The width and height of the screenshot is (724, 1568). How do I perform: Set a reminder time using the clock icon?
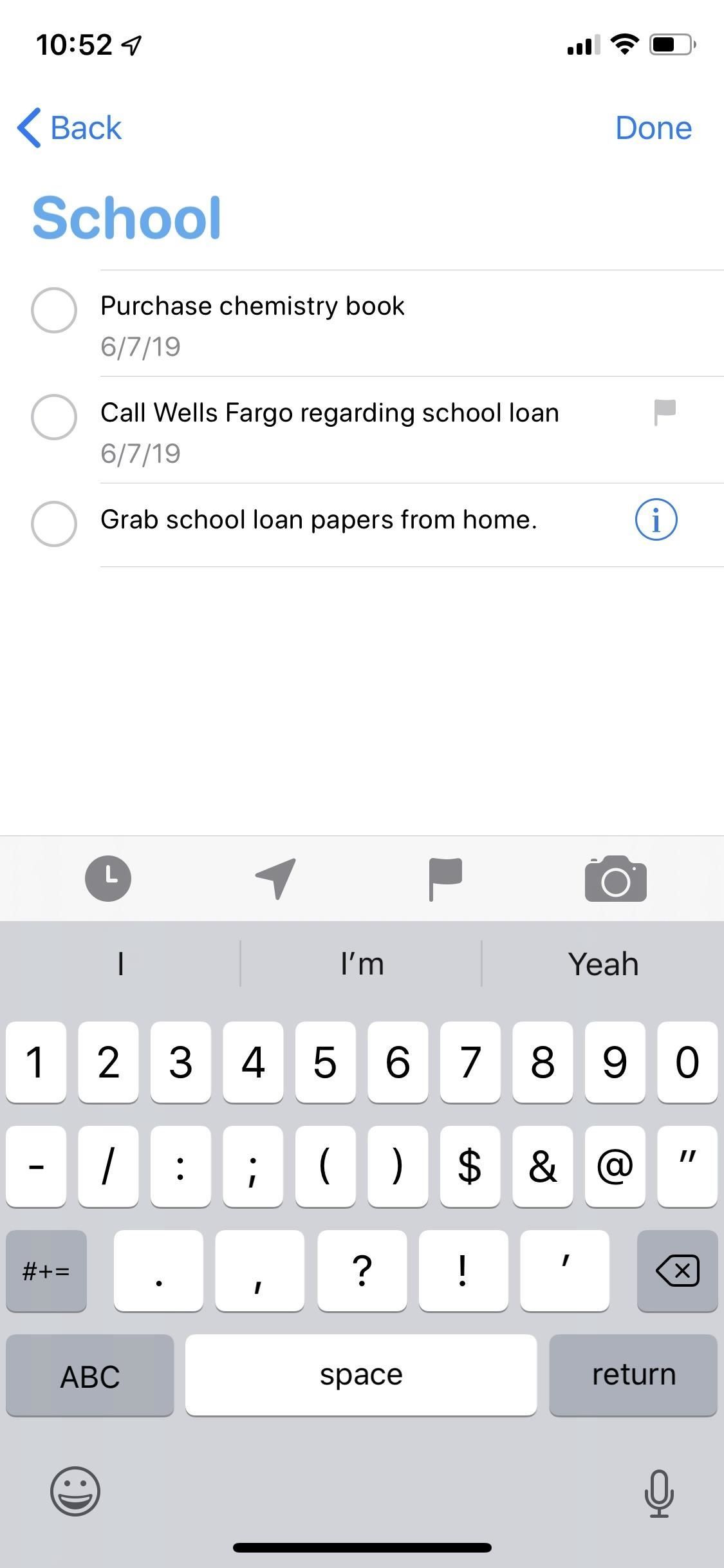(x=107, y=879)
